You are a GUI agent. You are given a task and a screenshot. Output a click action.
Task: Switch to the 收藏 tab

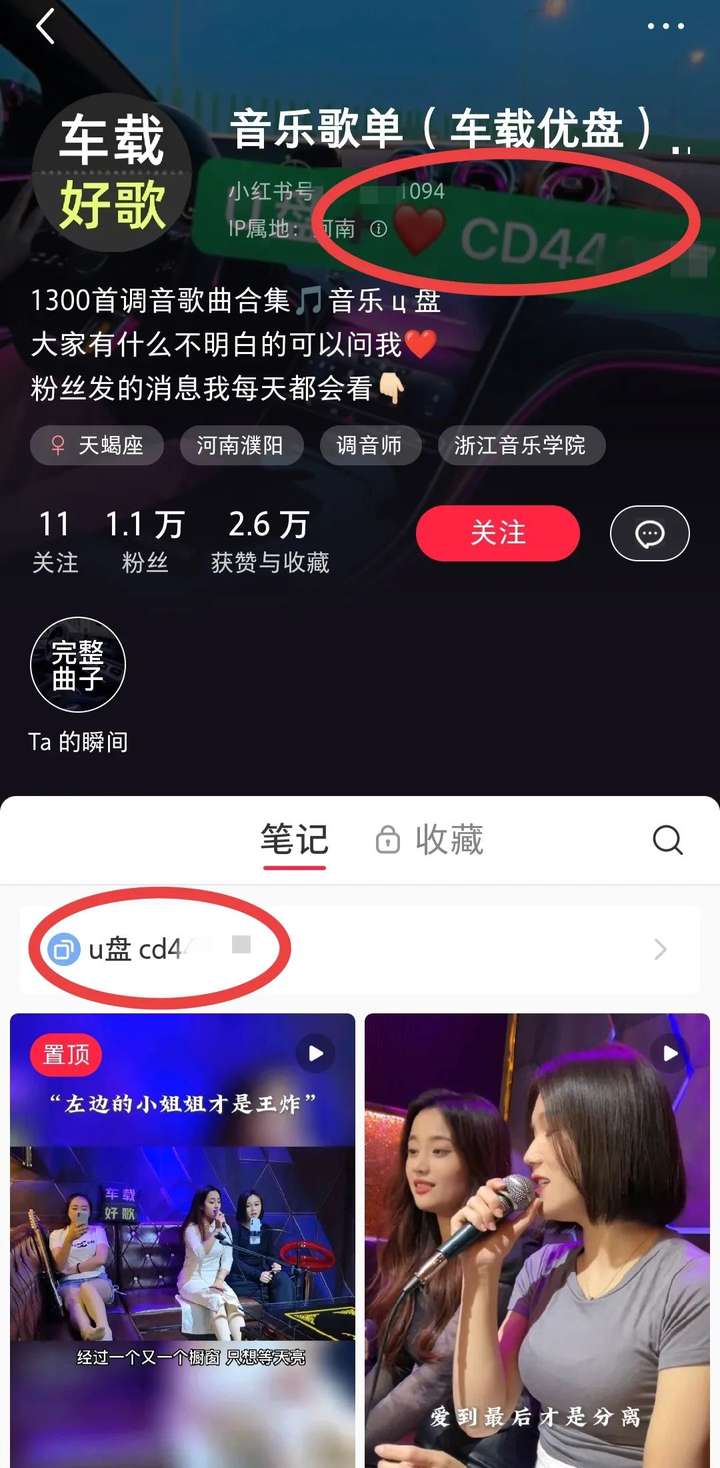(x=430, y=840)
